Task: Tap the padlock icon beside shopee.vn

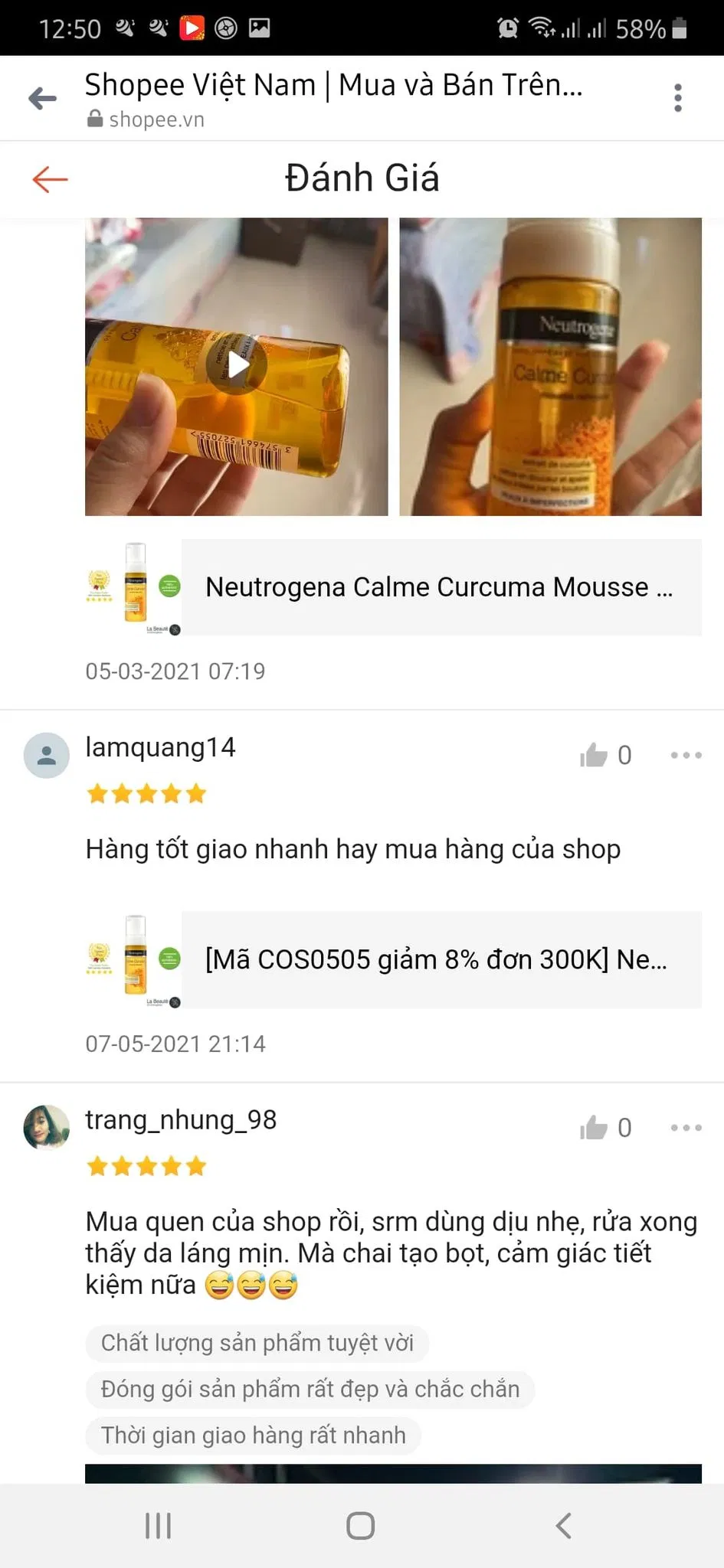Action: [94, 119]
